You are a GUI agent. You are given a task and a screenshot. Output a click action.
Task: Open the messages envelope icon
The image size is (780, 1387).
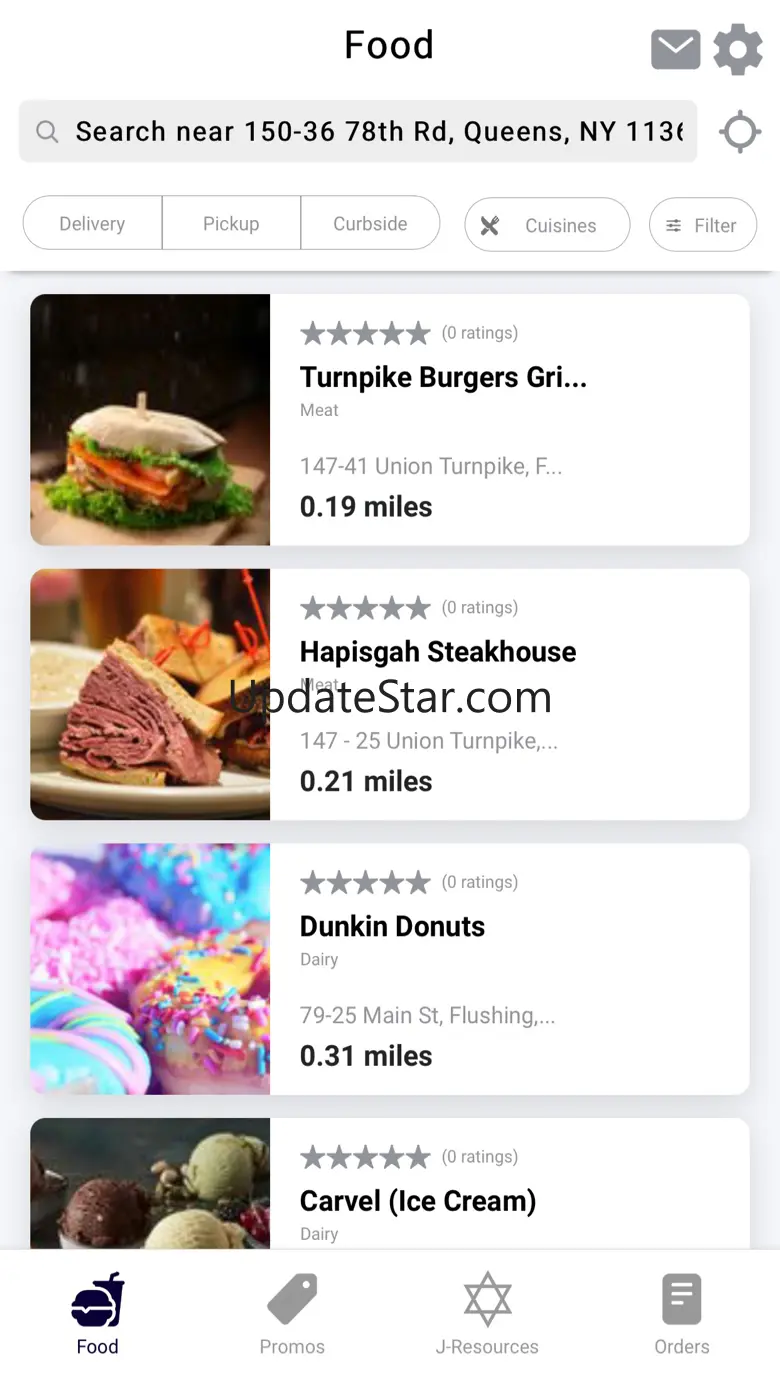click(675, 49)
